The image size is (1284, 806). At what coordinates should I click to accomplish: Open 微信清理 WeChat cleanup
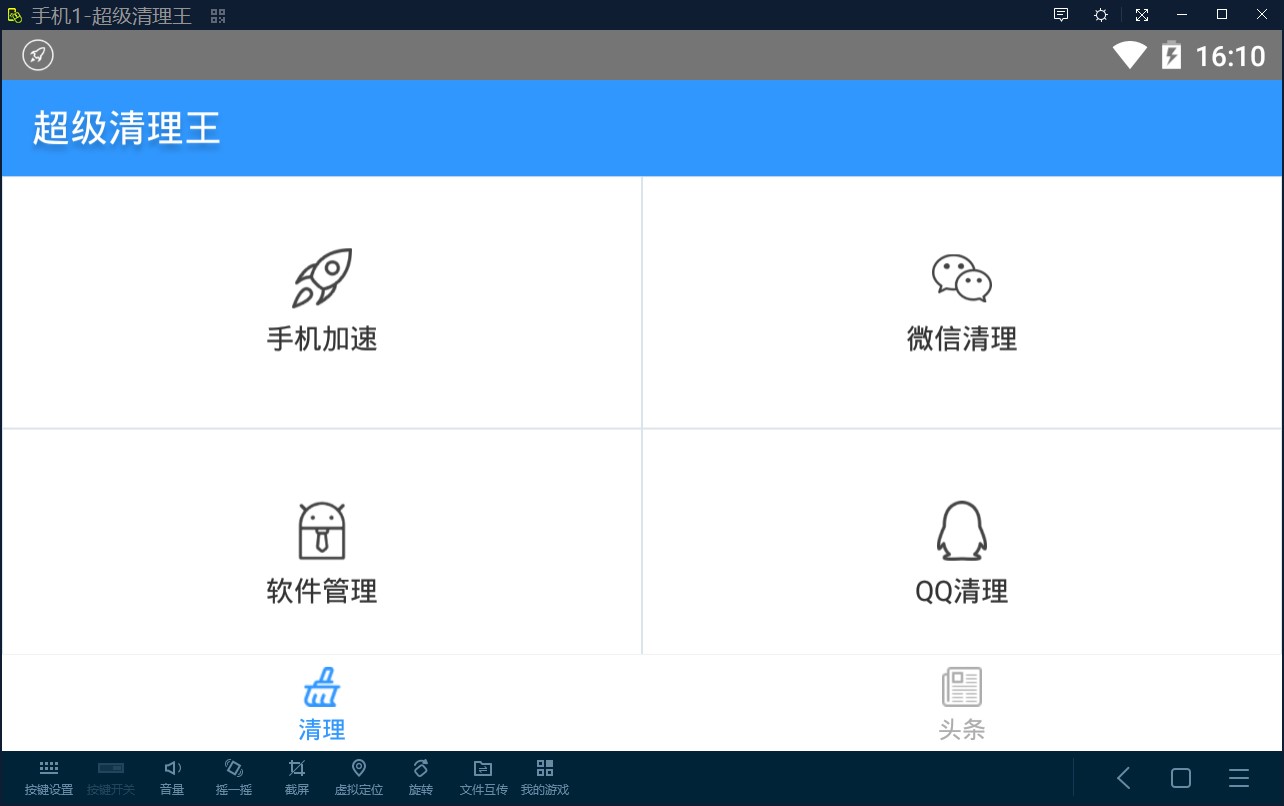click(961, 301)
